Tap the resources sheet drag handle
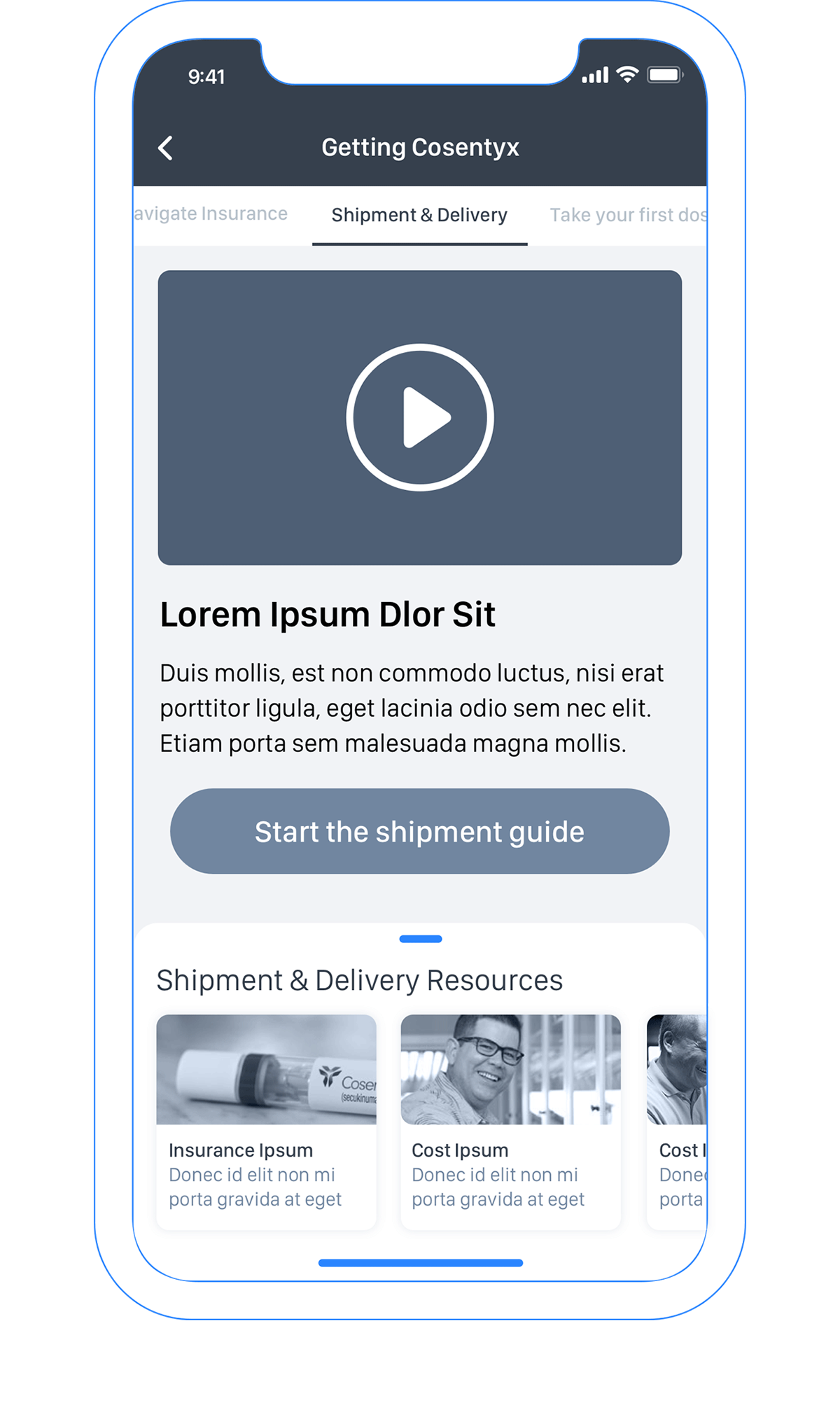Screen dimensions: 840x1424 click(x=421, y=939)
